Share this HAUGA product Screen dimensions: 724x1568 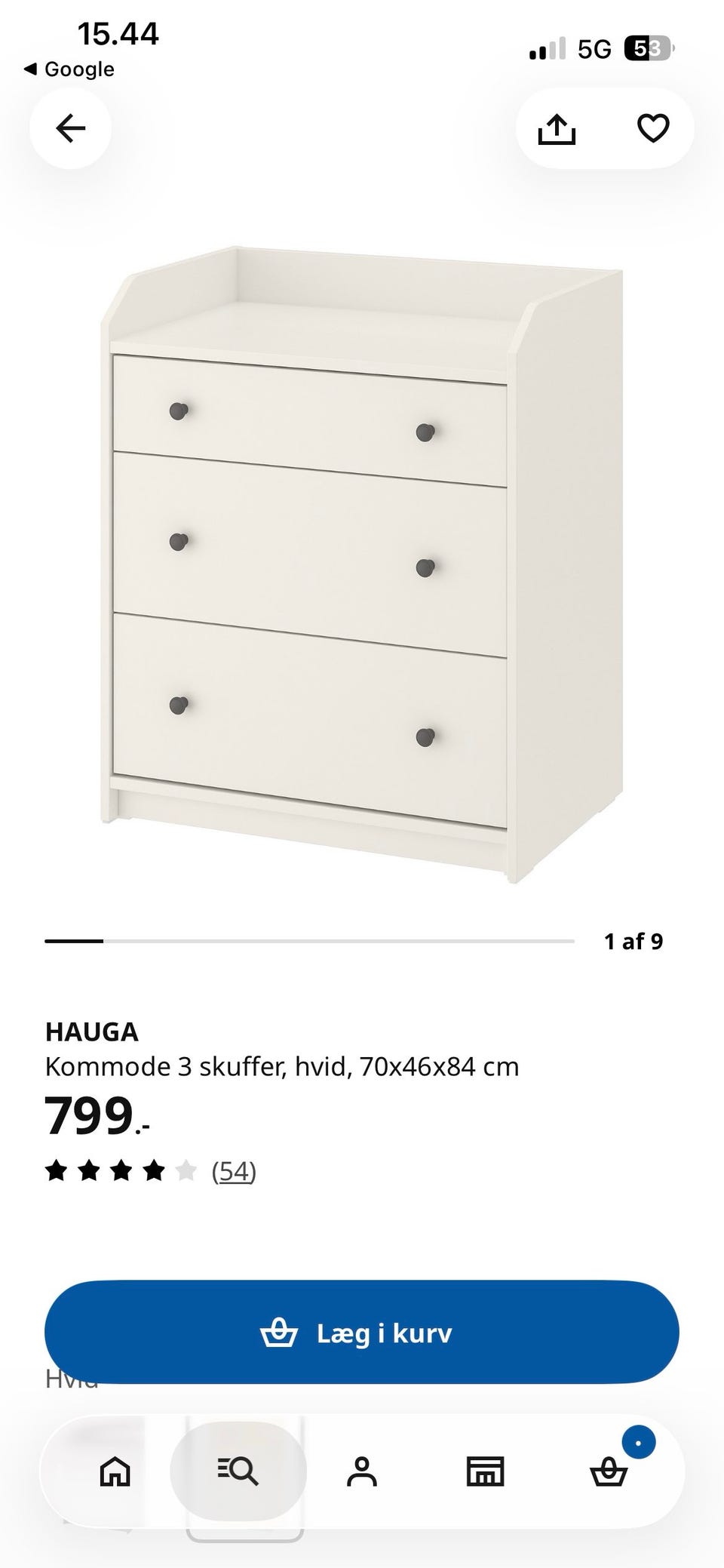pos(557,128)
